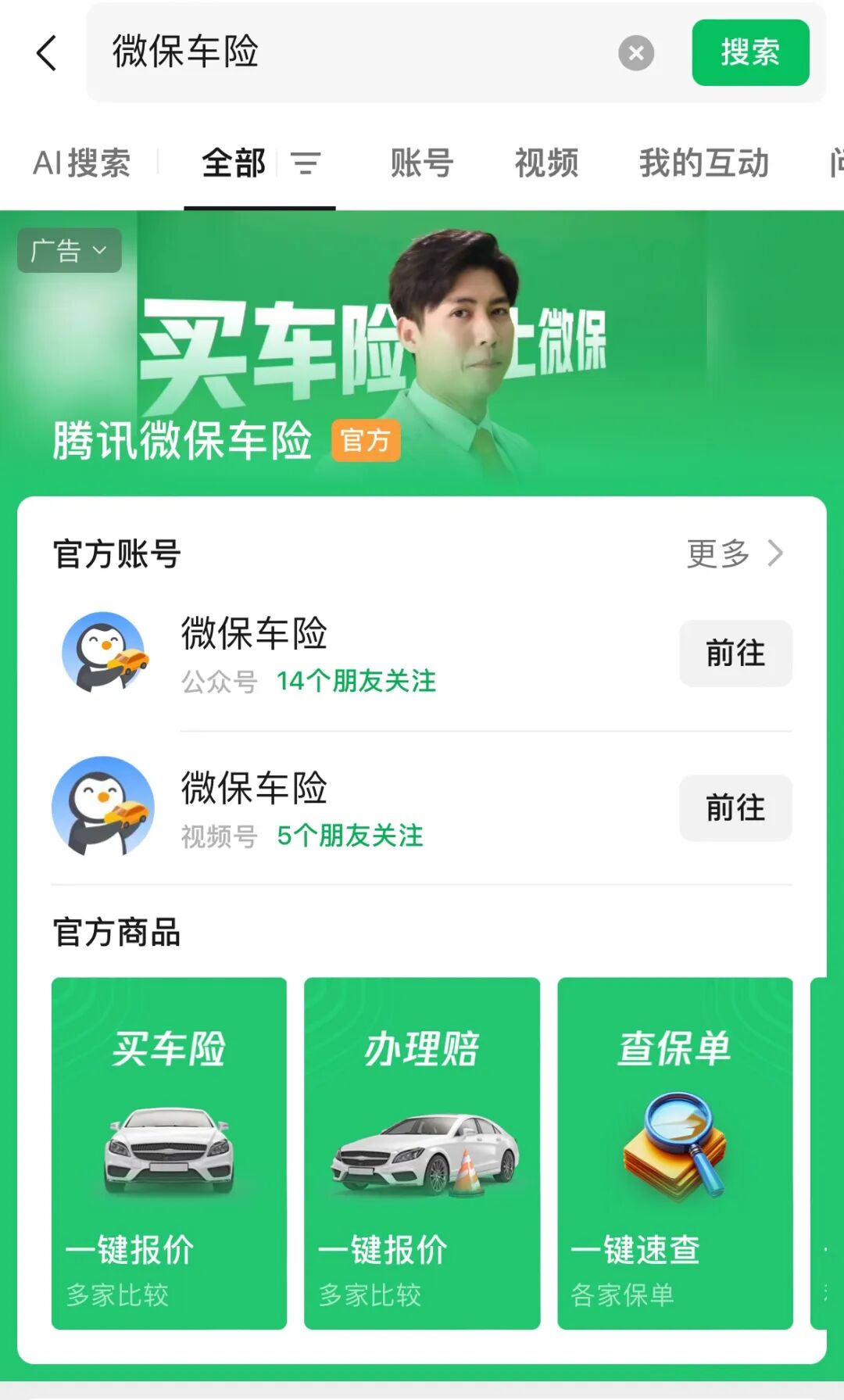Go back using the arrow
This screenshot has height=1400, width=844.
47,53
